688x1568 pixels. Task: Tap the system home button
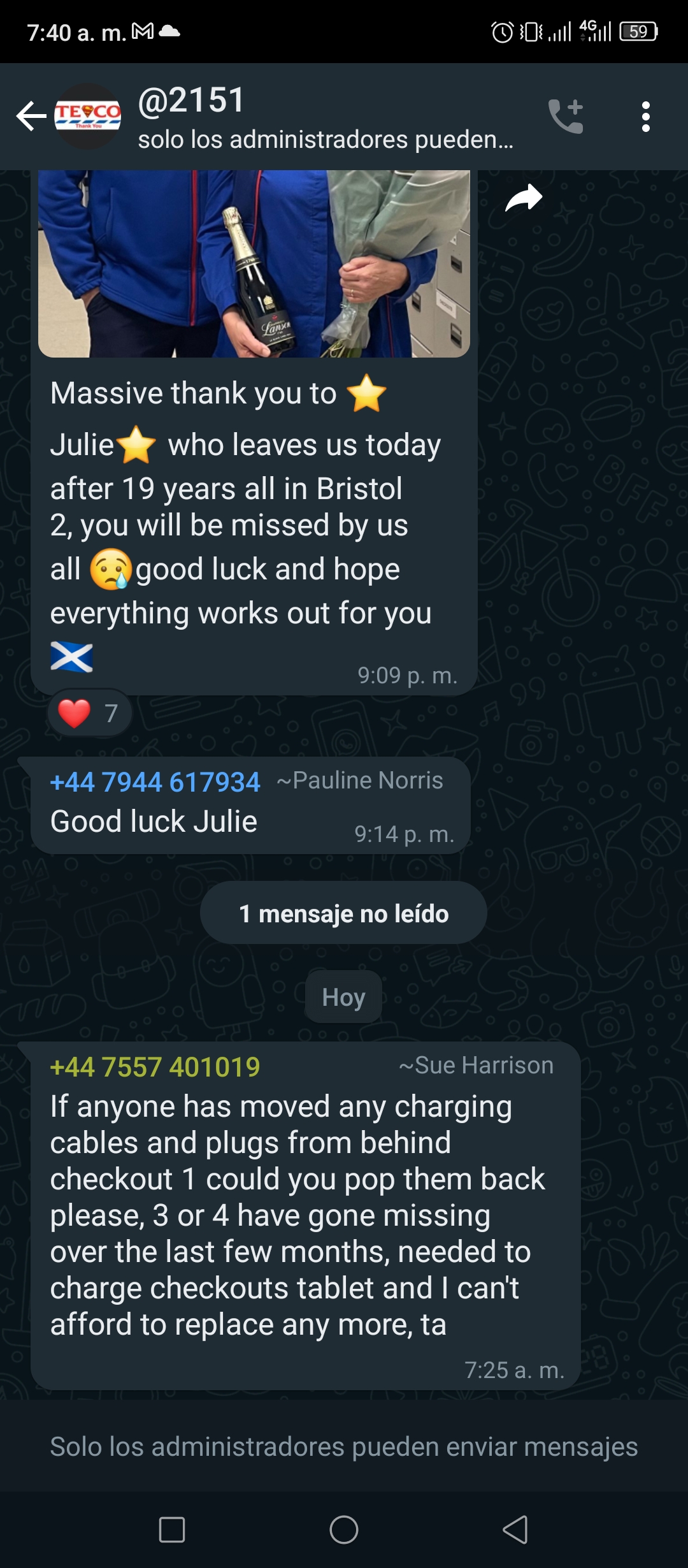[344, 1529]
